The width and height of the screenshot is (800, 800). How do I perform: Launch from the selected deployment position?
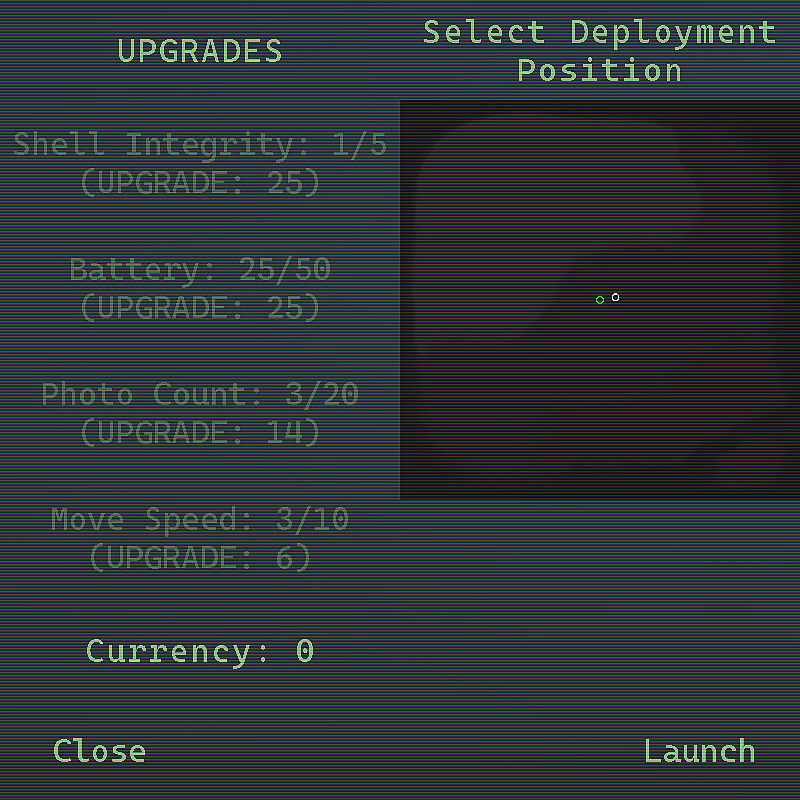pyautogui.click(x=699, y=751)
